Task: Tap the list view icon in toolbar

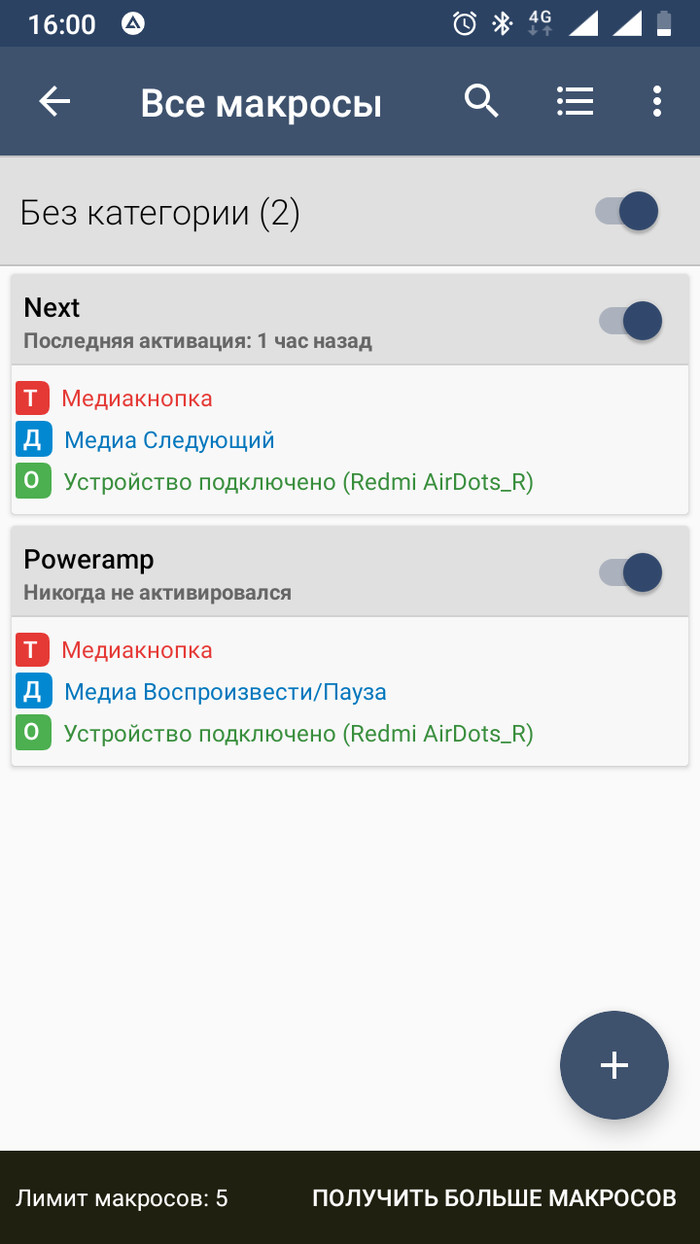Action: point(575,101)
